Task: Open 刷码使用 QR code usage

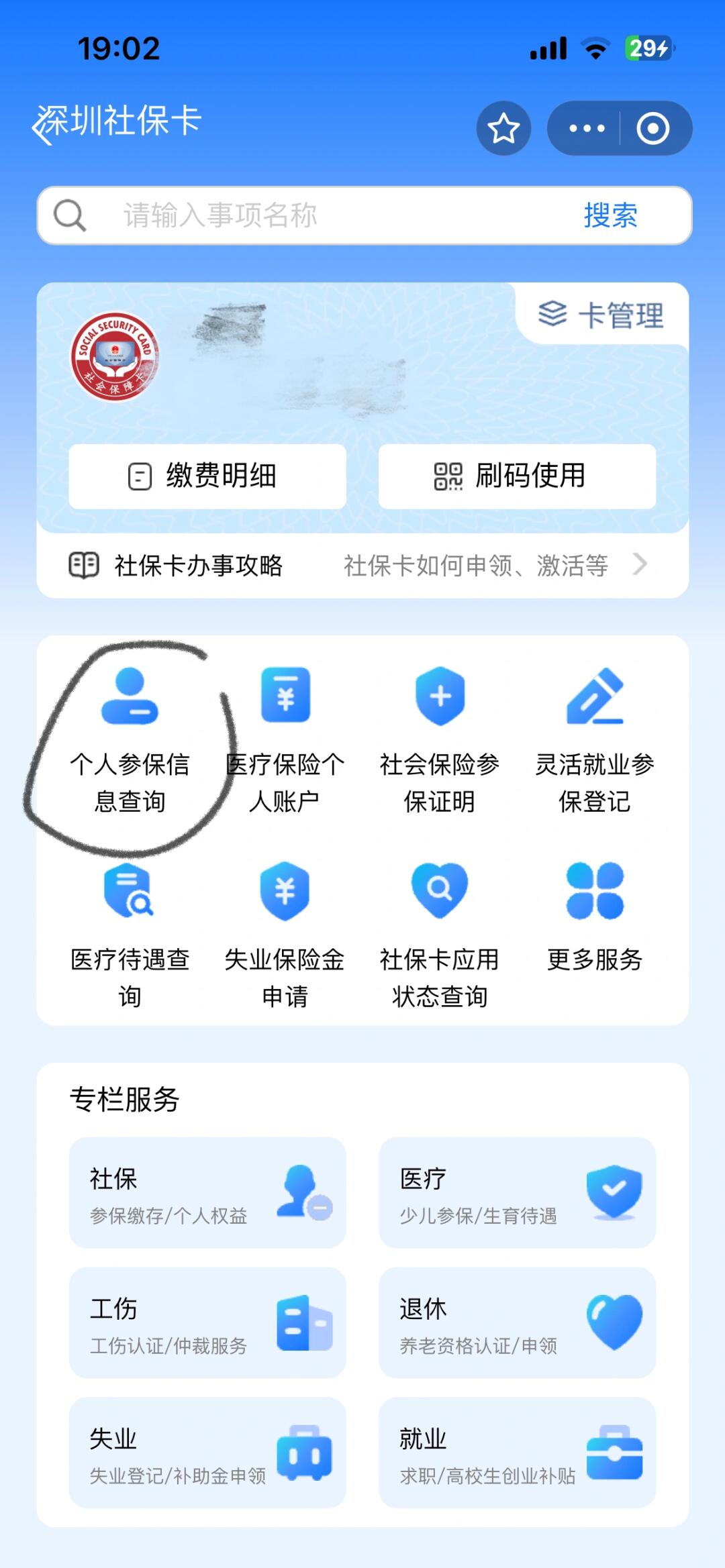Action: pos(517,476)
